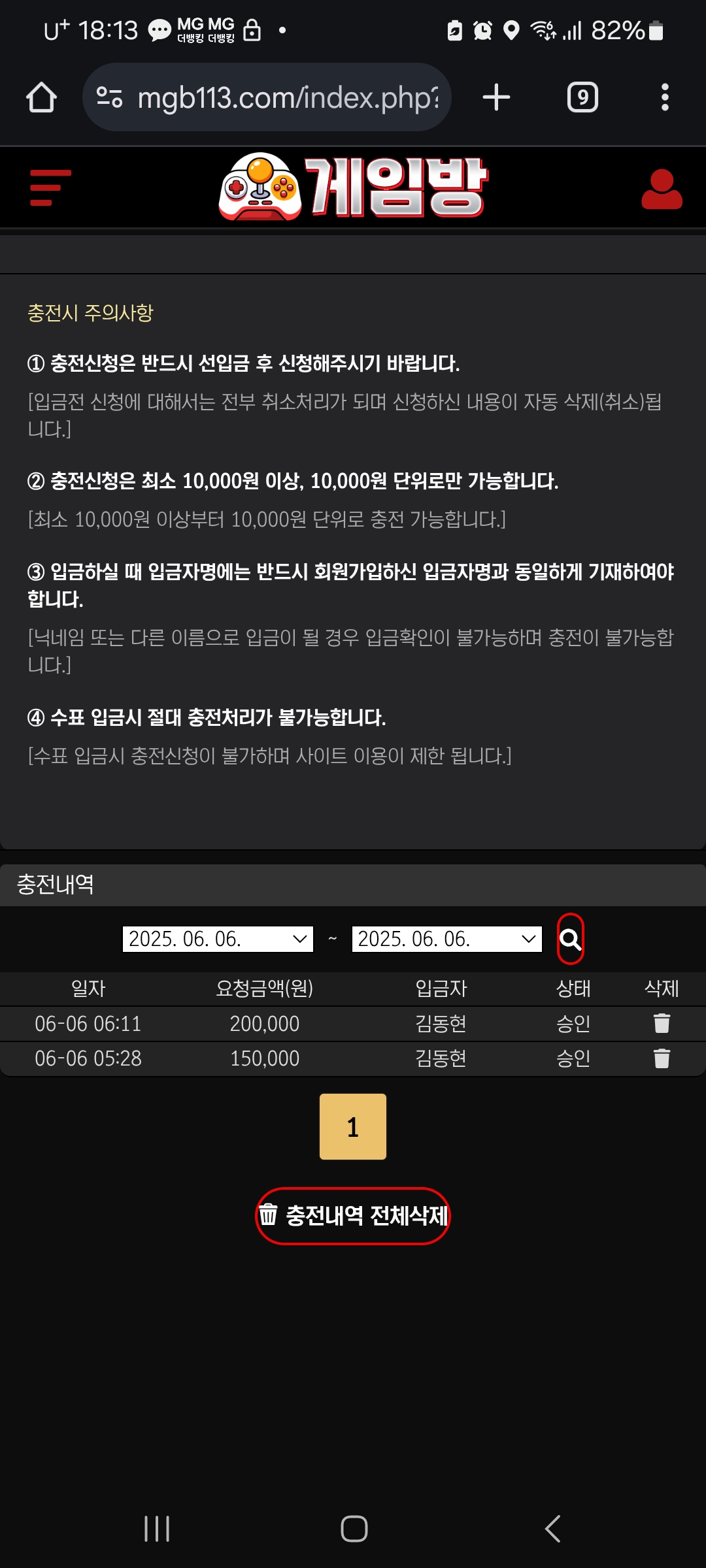
Task: Open the start date dropdown
Action: [x=218, y=939]
